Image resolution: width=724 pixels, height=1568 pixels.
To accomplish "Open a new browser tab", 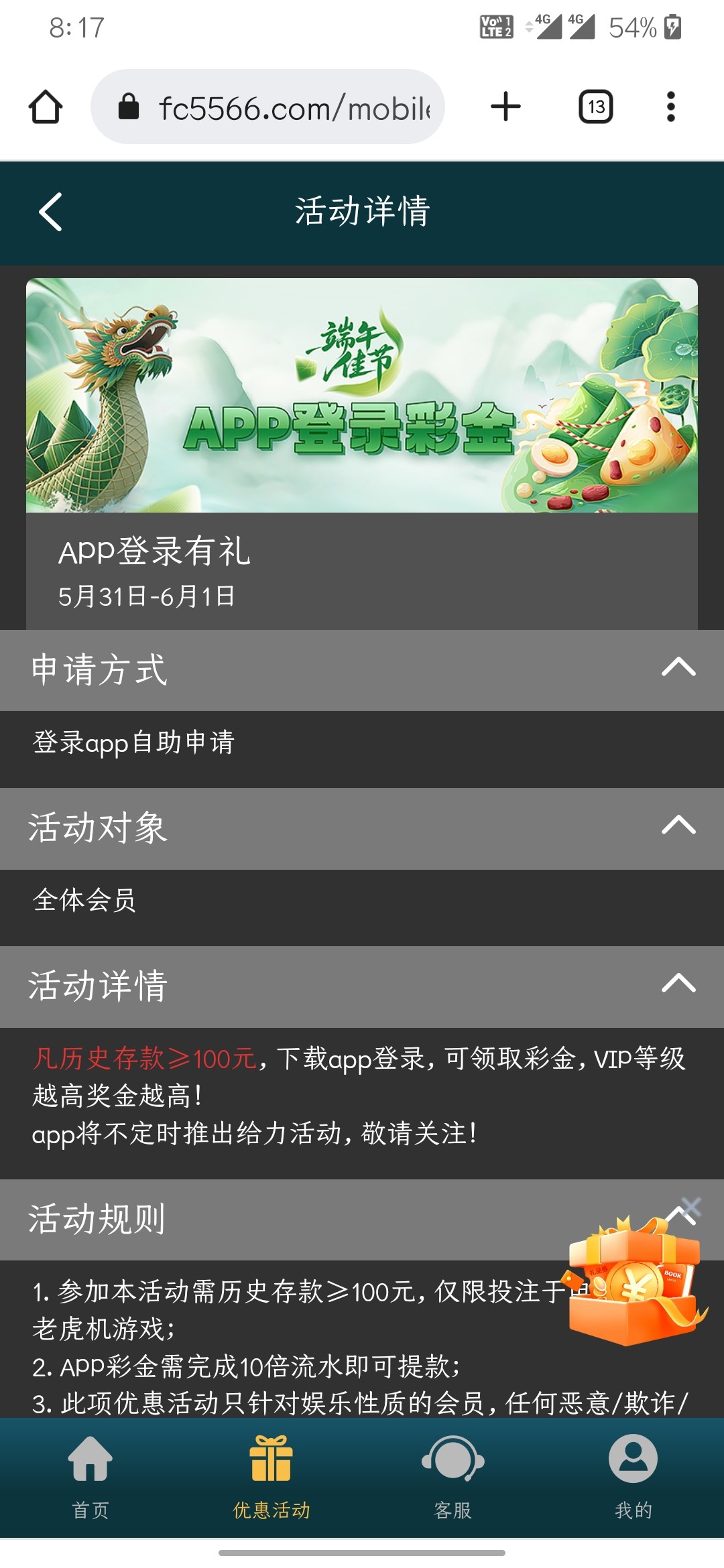I will (x=505, y=107).
